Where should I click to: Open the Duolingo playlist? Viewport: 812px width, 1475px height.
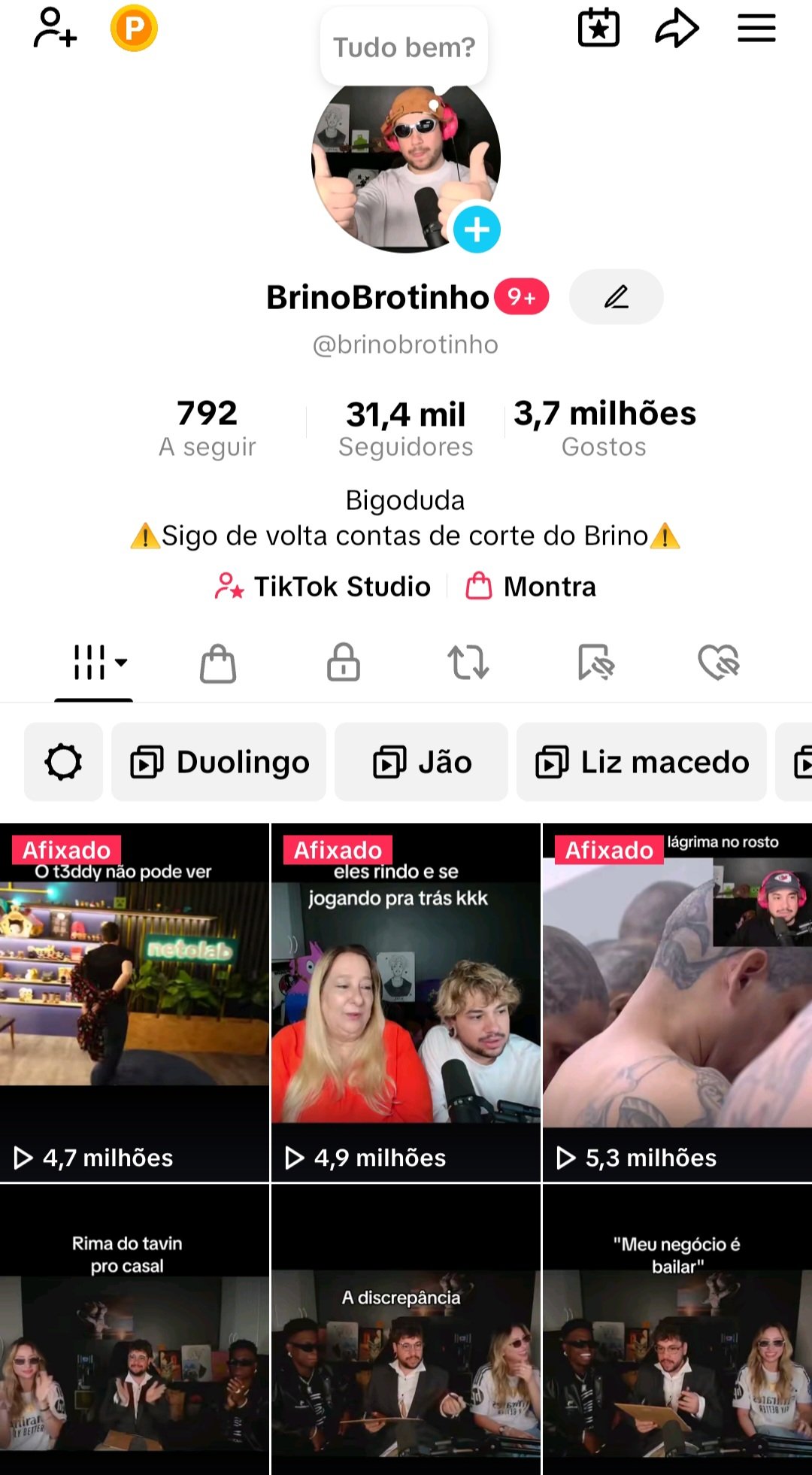pyautogui.click(x=219, y=762)
